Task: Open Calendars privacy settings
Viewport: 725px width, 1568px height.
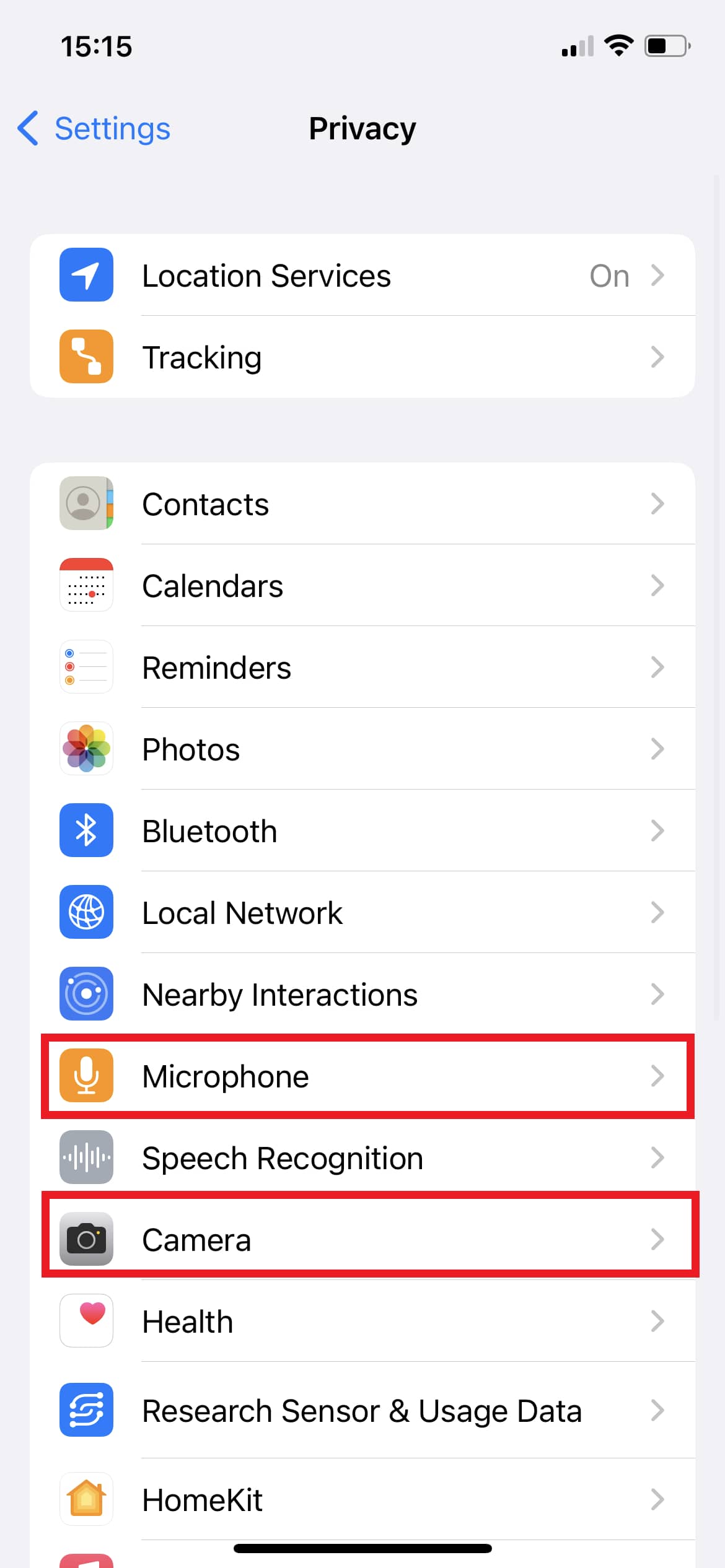Action: click(362, 585)
